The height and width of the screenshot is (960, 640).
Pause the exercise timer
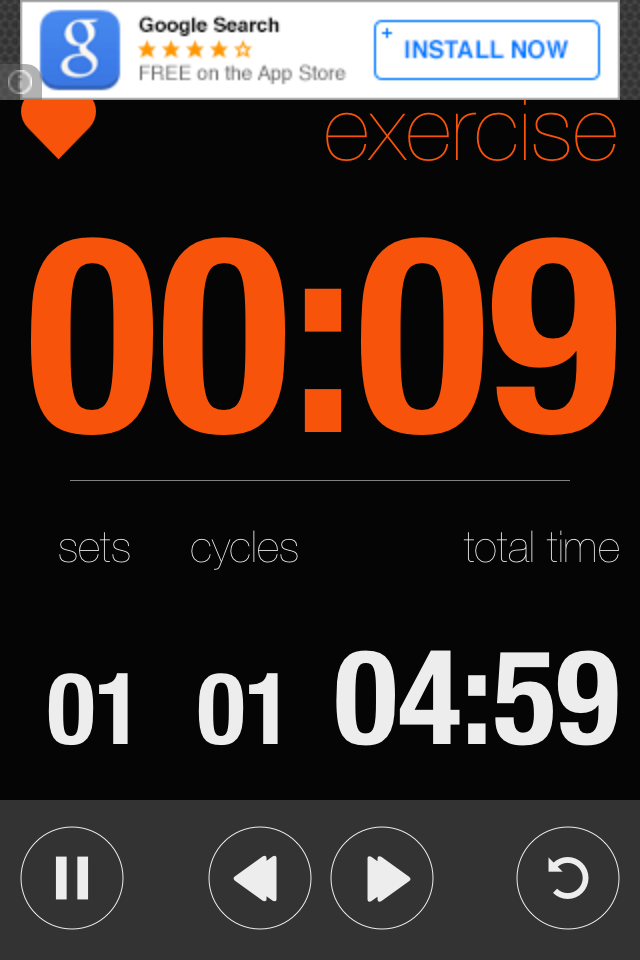72,878
